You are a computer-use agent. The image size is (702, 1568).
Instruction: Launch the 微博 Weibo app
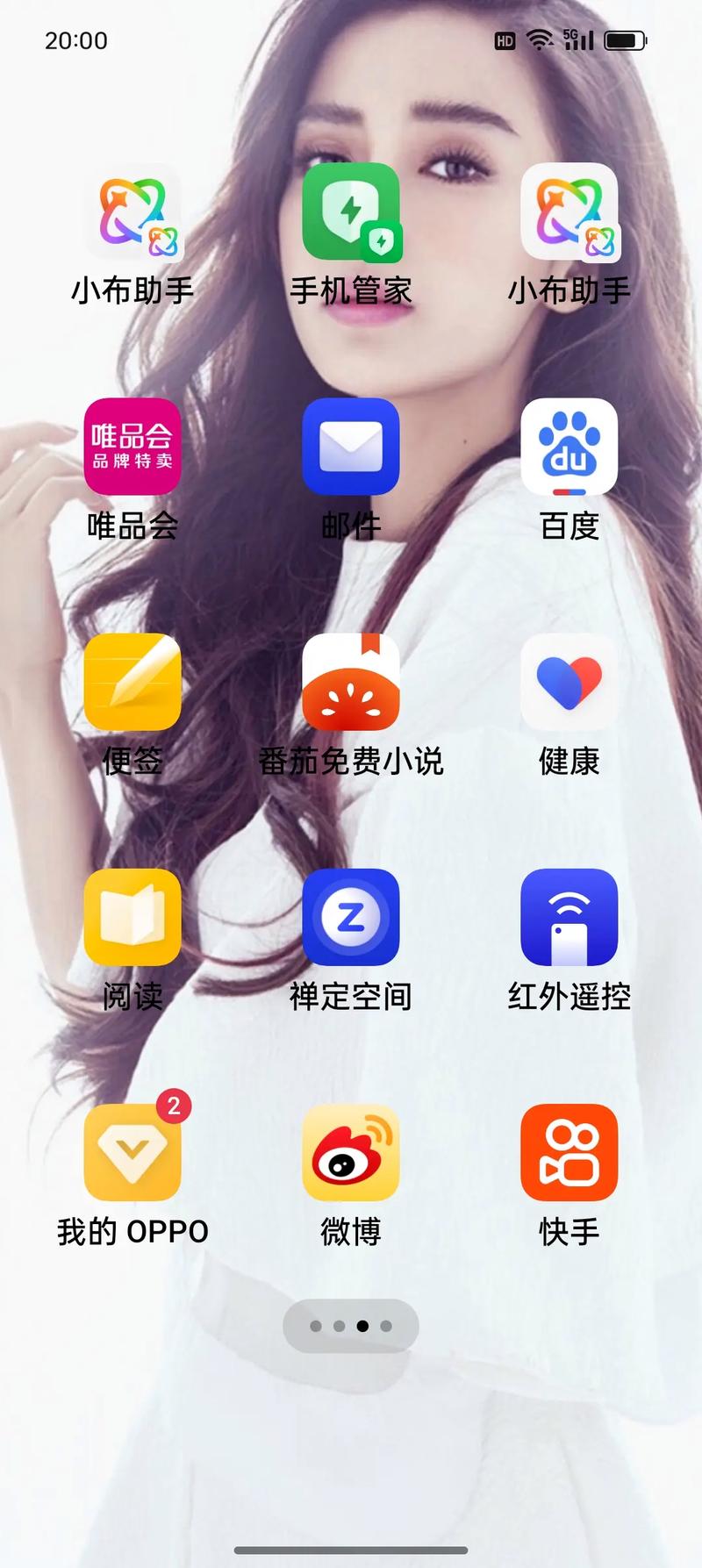[351, 1151]
